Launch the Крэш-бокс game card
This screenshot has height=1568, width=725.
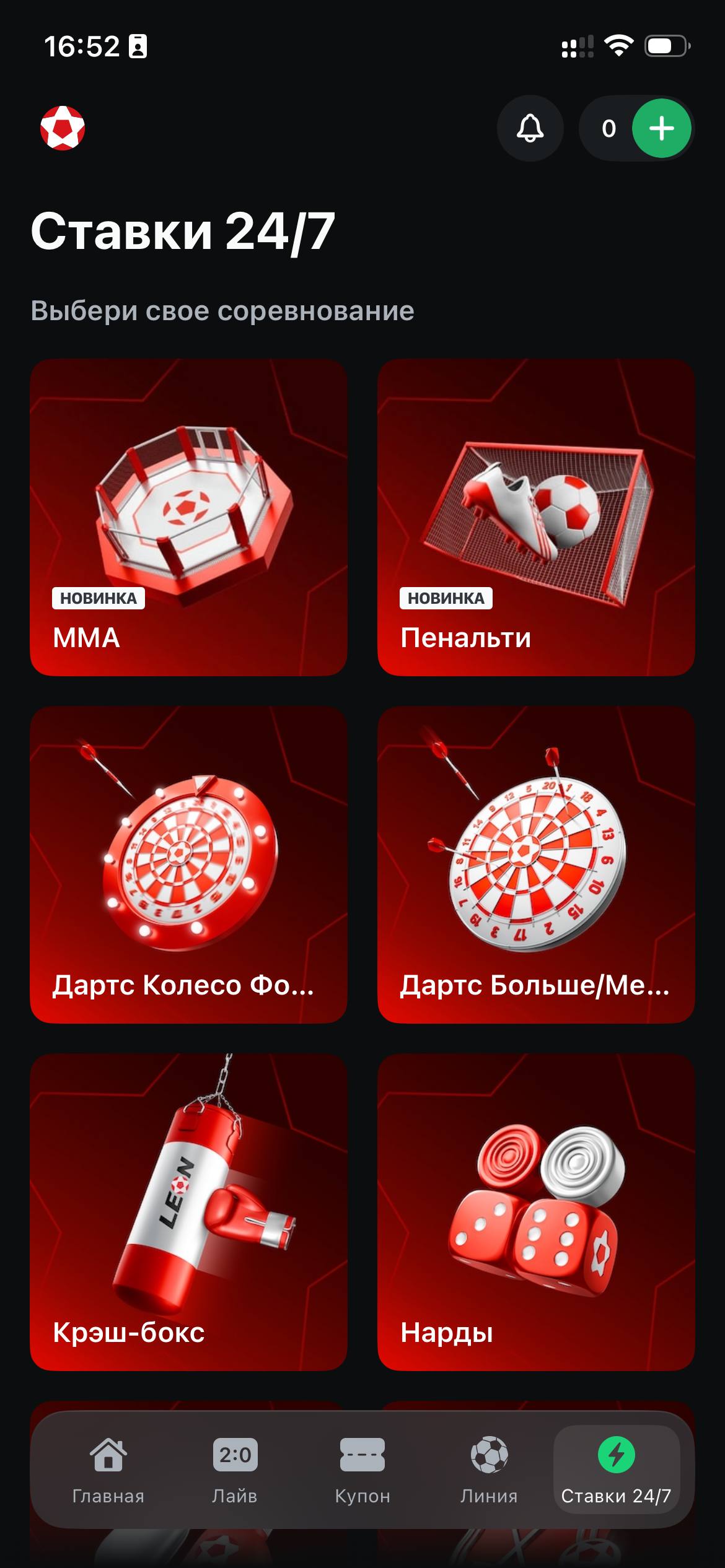[x=188, y=1212]
